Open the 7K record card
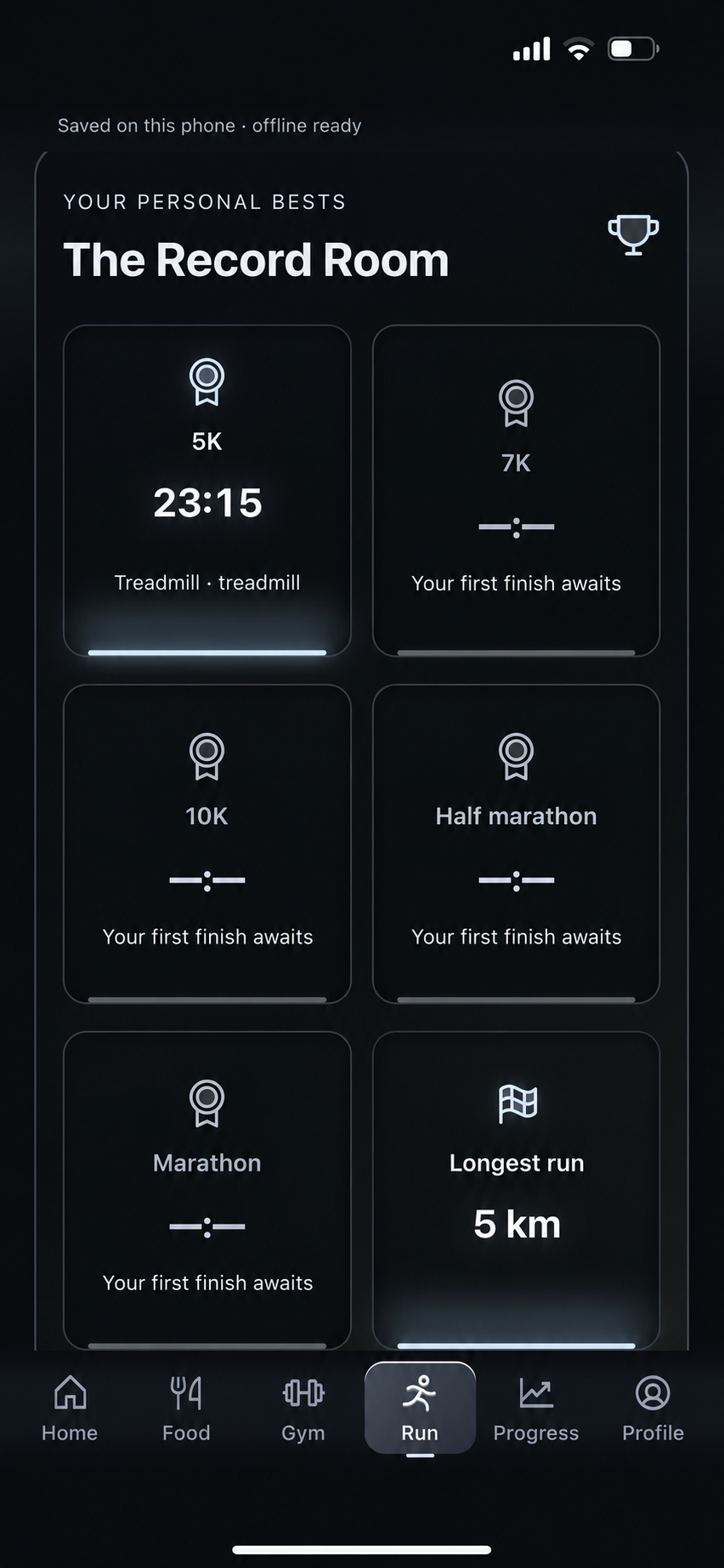Image resolution: width=724 pixels, height=1568 pixels. [x=516, y=491]
